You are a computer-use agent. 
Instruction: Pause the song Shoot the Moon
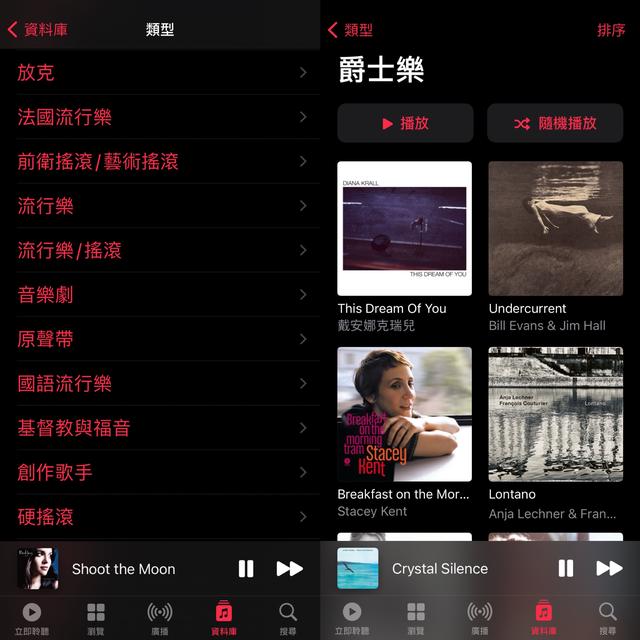click(246, 569)
